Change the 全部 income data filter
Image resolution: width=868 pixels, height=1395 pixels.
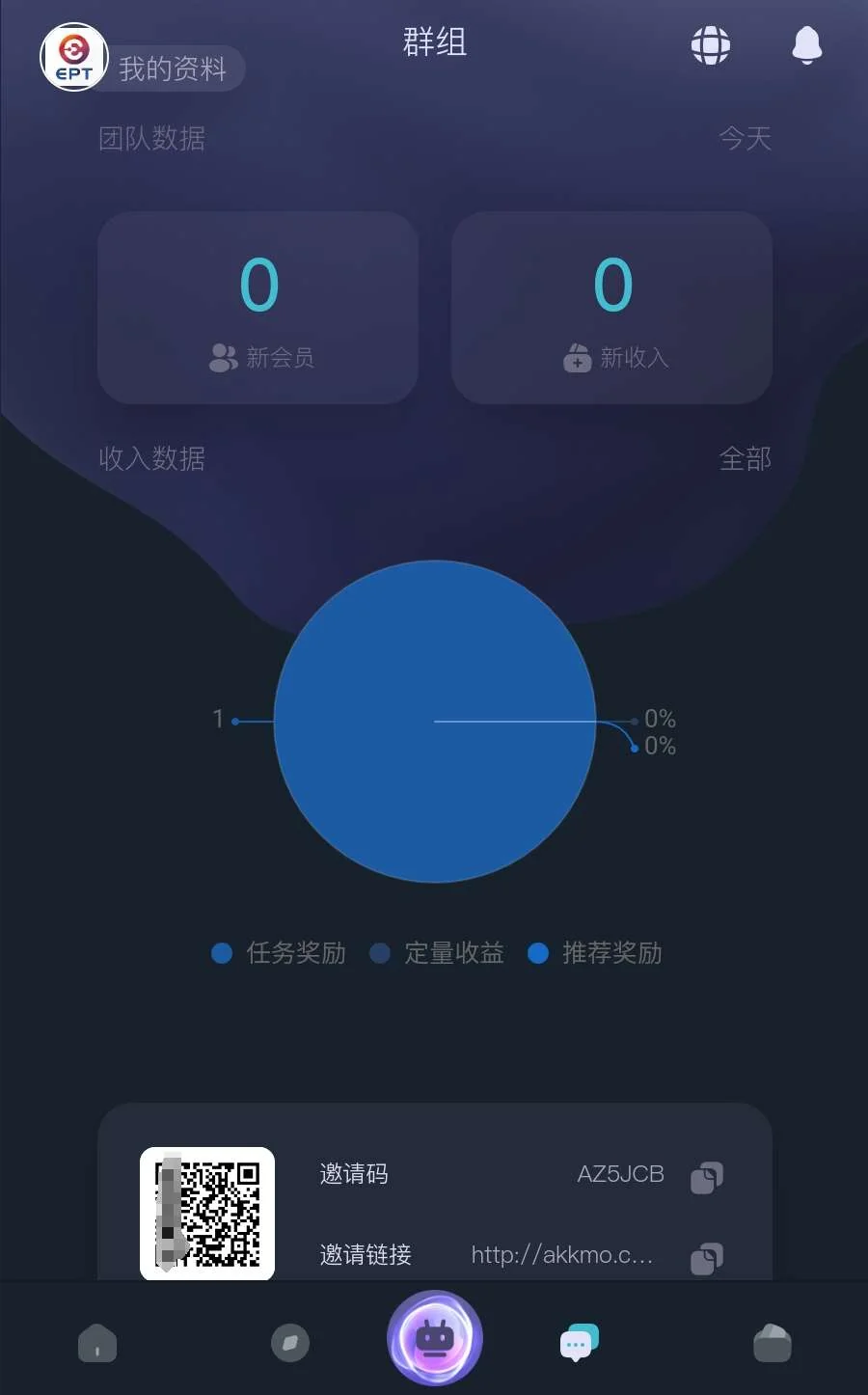pyautogui.click(x=745, y=458)
